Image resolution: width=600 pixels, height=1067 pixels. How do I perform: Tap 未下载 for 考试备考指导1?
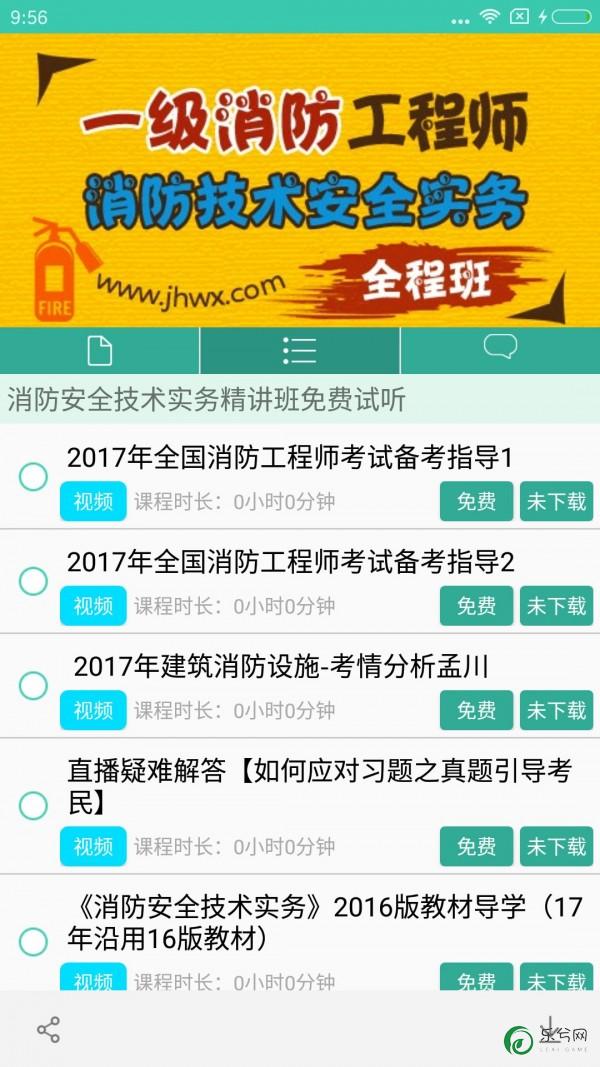point(556,502)
